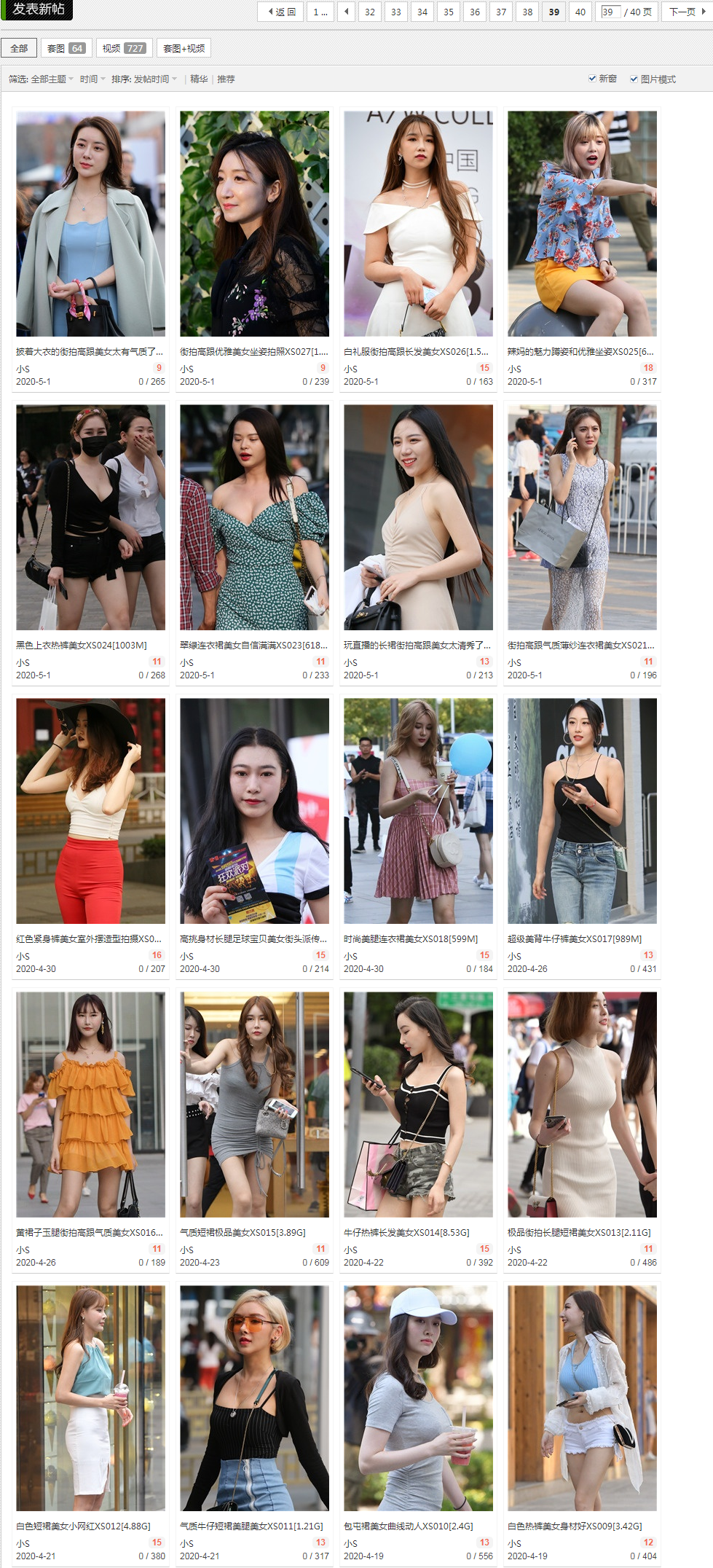Expand the 全部主题 filter dropdown
The height and width of the screenshot is (1568, 713).
point(52,79)
